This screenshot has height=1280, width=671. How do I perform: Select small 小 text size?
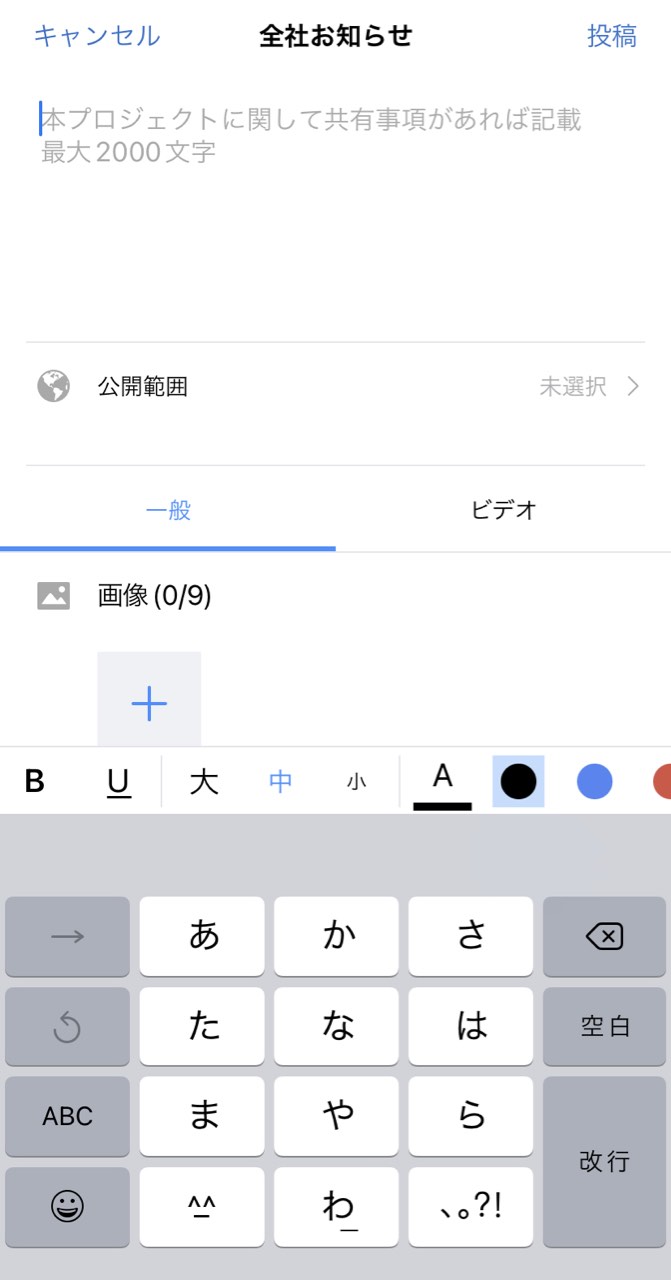[356, 782]
